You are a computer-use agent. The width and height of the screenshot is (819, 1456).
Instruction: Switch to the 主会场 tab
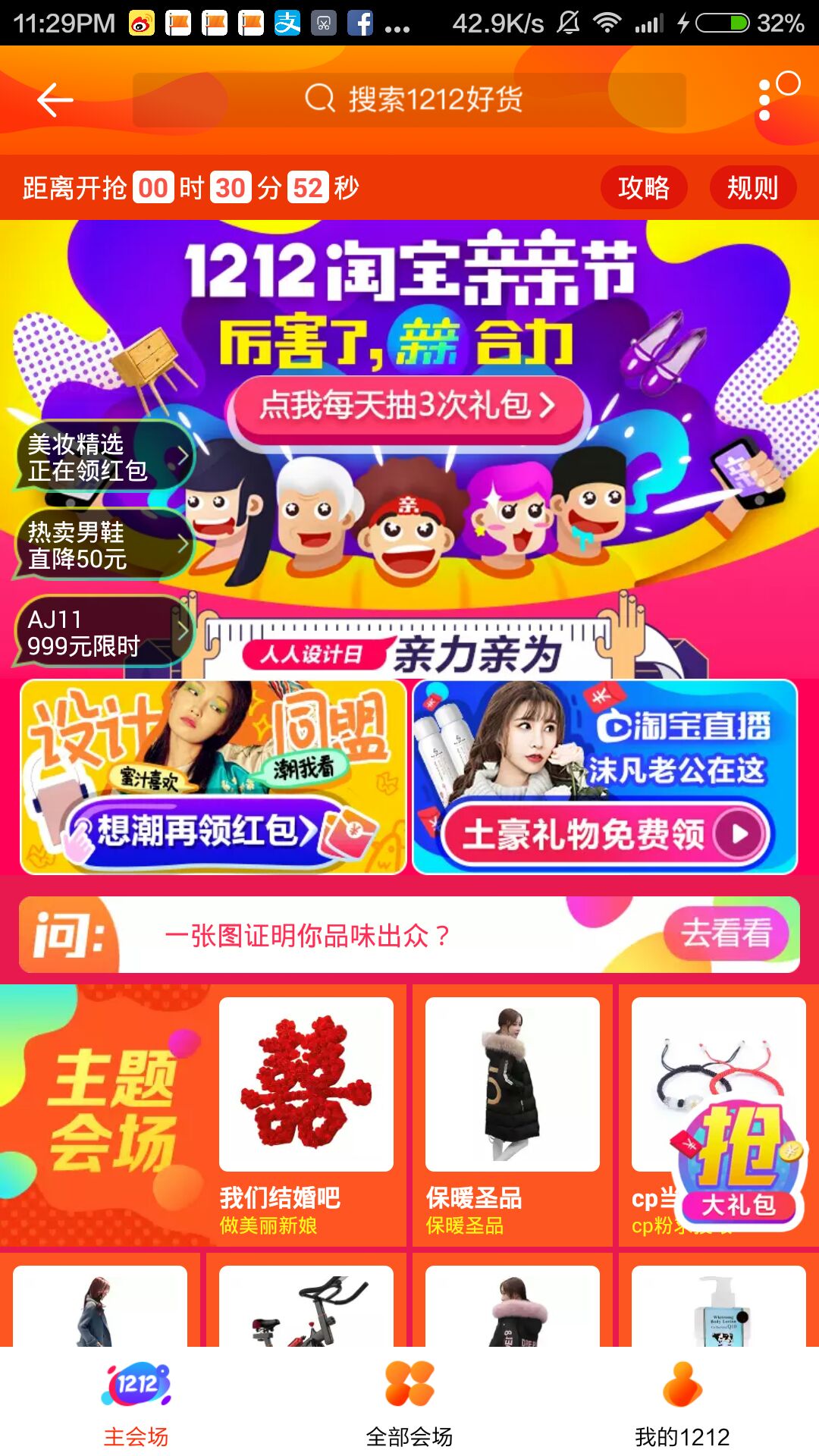click(136, 1403)
